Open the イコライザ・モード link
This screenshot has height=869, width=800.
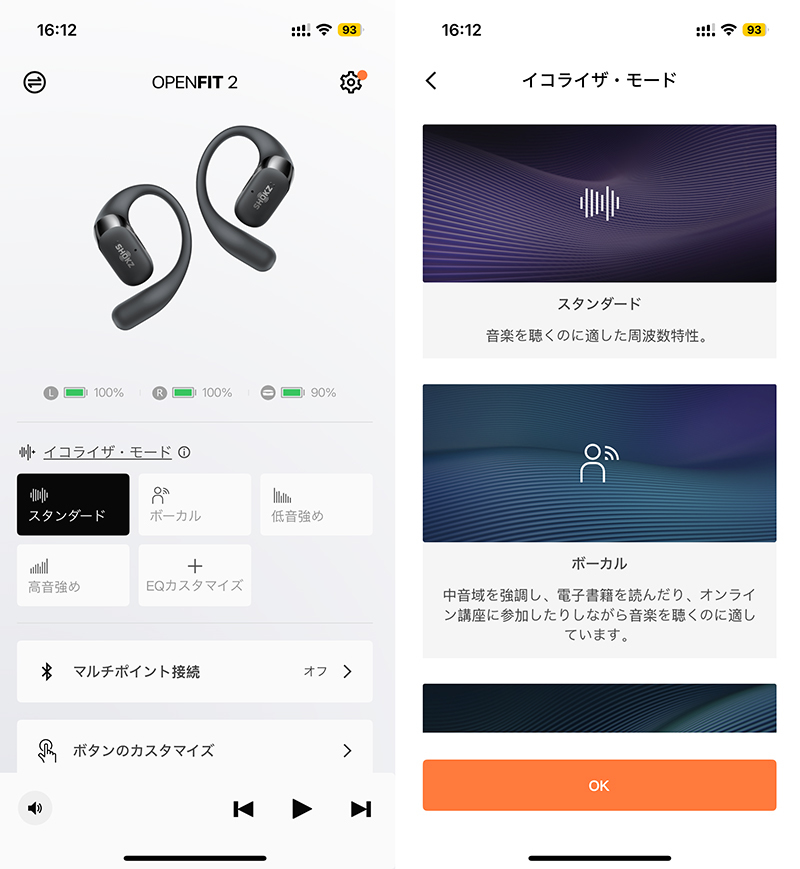(107, 452)
